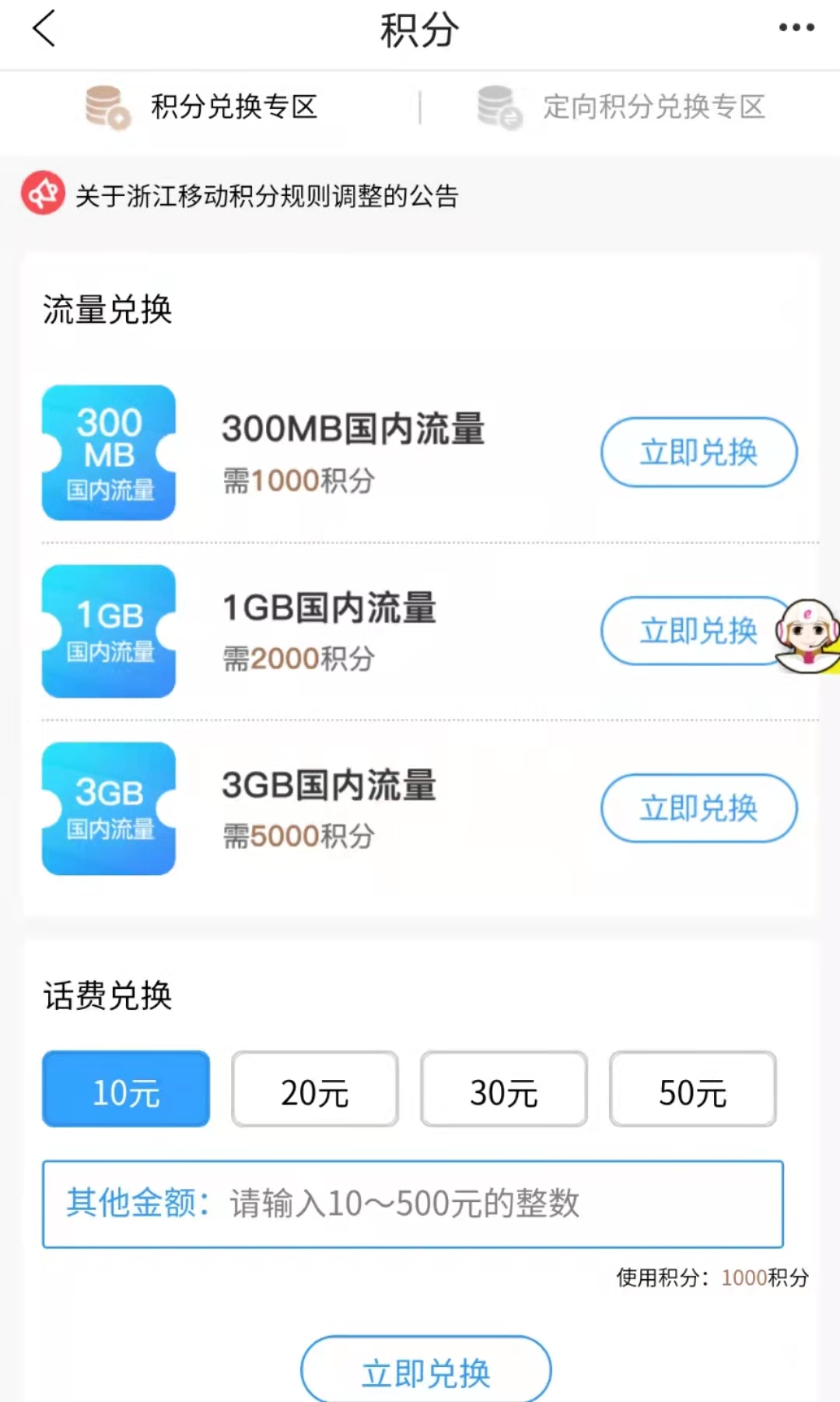840x1402 pixels.
Task: Switch to 积分兑换专区 tab
Action: [204, 107]
